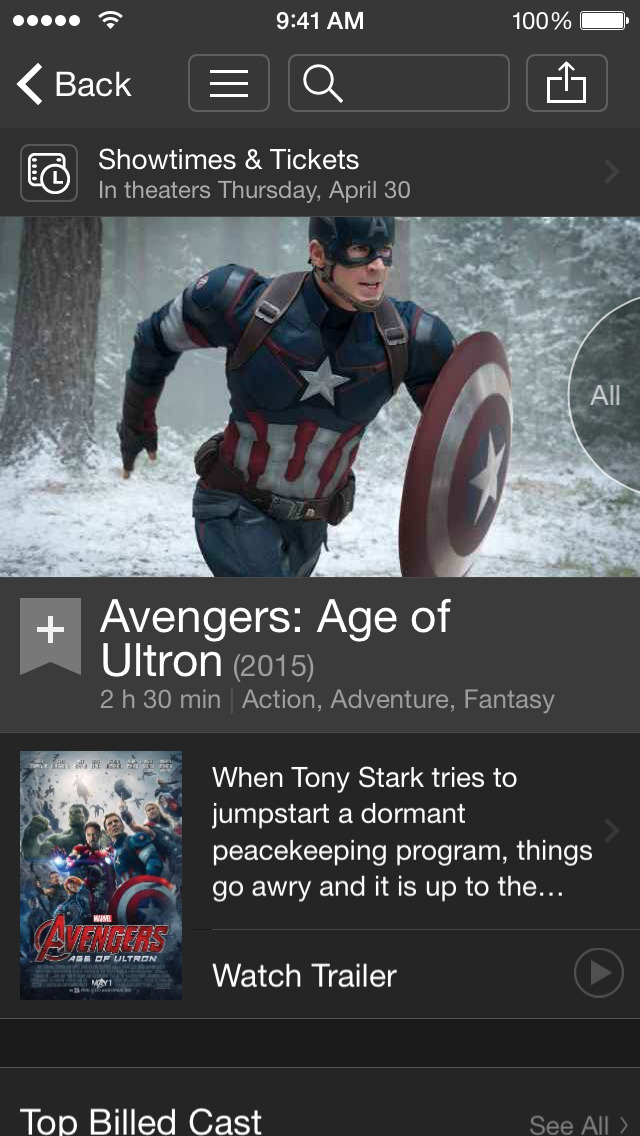Expand the full plot summary
The image size is (640, 1136).
(405, 832)
